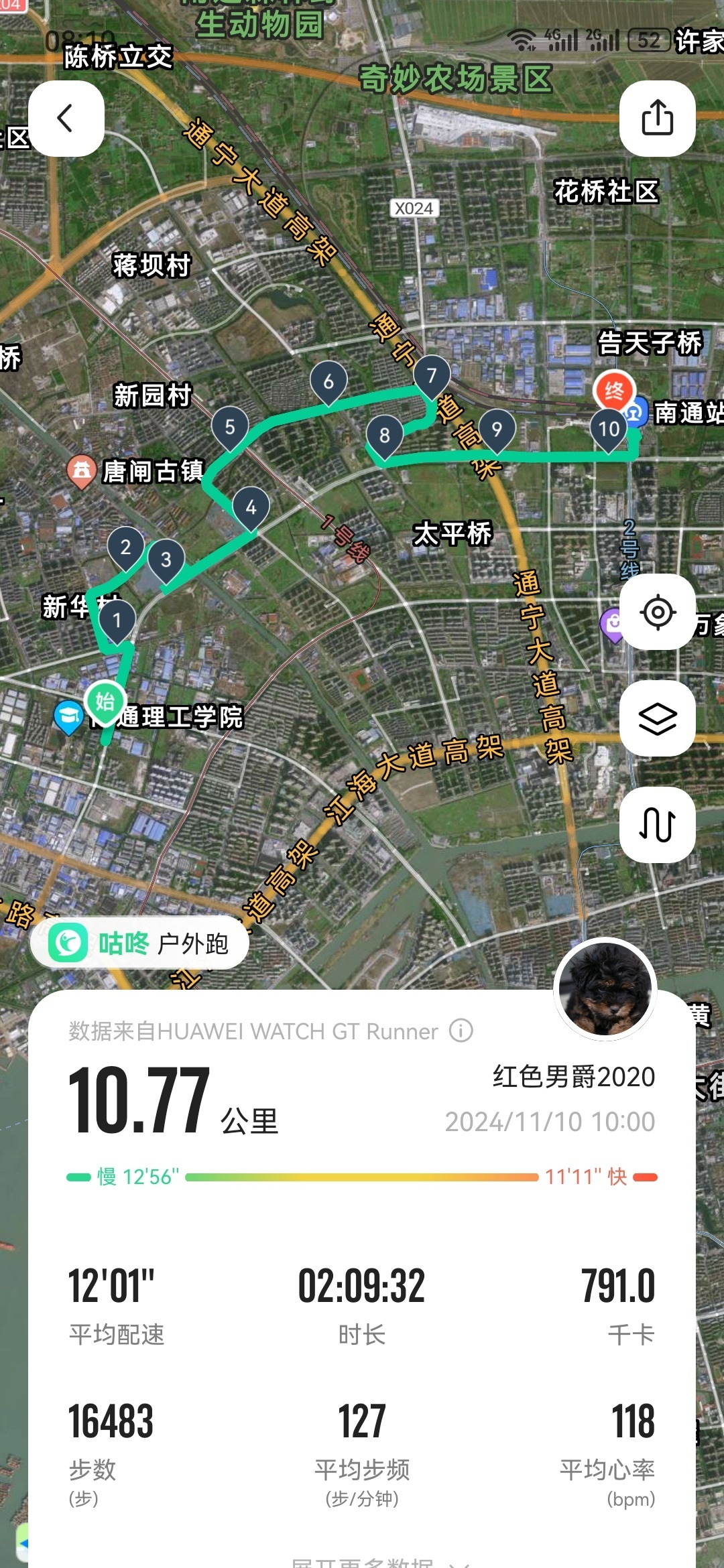The height and width of the screenshot is (1568, 724).
Task: Open the profile avatar picture
Action: click(605, 989)
